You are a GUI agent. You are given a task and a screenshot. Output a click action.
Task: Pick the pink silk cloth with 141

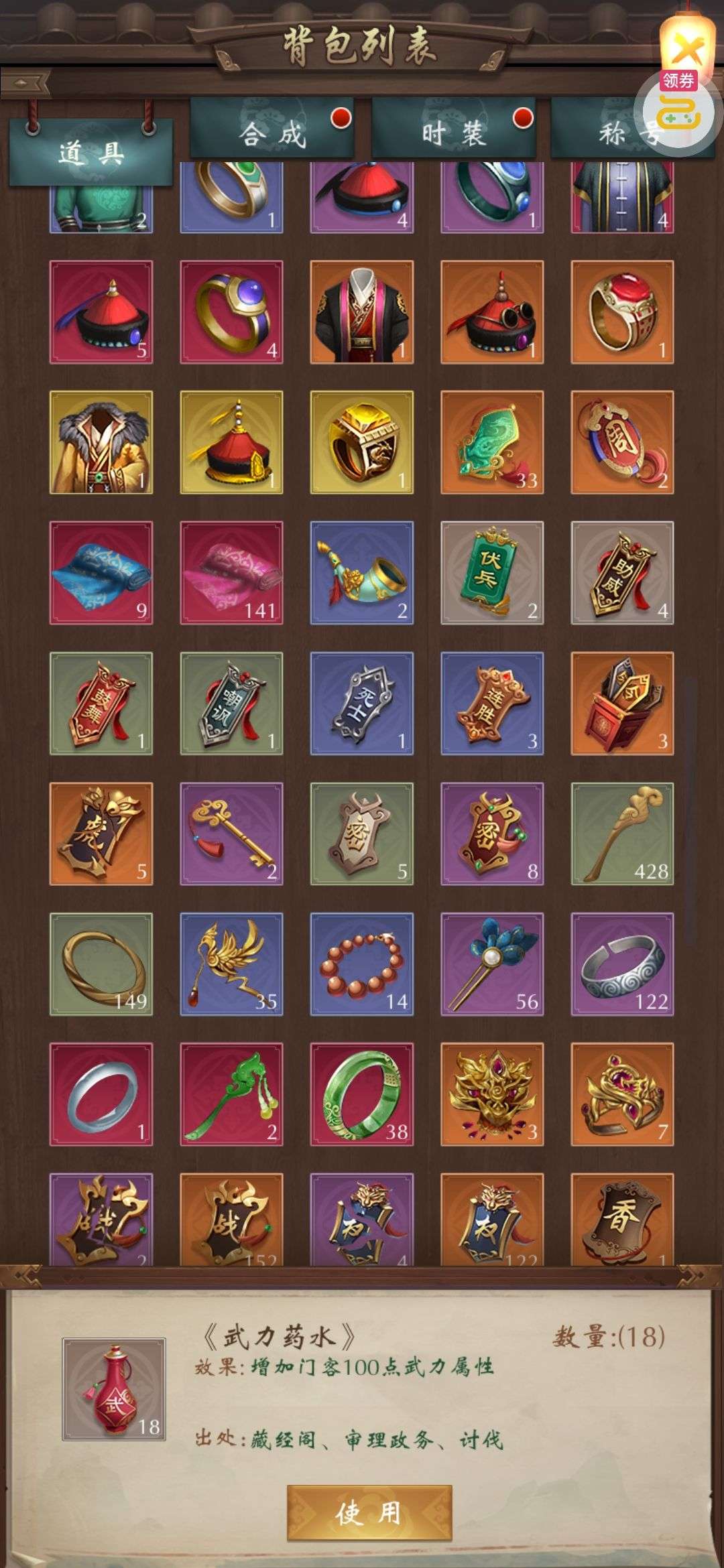coord(231,573)
